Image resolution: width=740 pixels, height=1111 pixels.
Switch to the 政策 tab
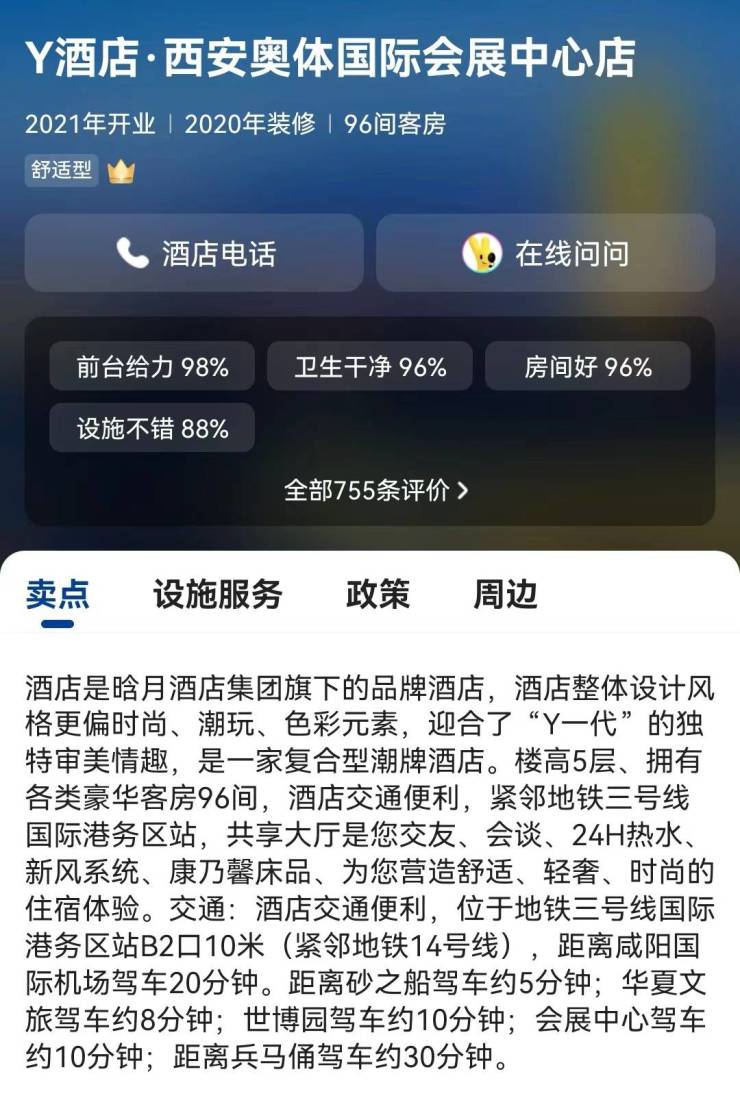[378, 594]
